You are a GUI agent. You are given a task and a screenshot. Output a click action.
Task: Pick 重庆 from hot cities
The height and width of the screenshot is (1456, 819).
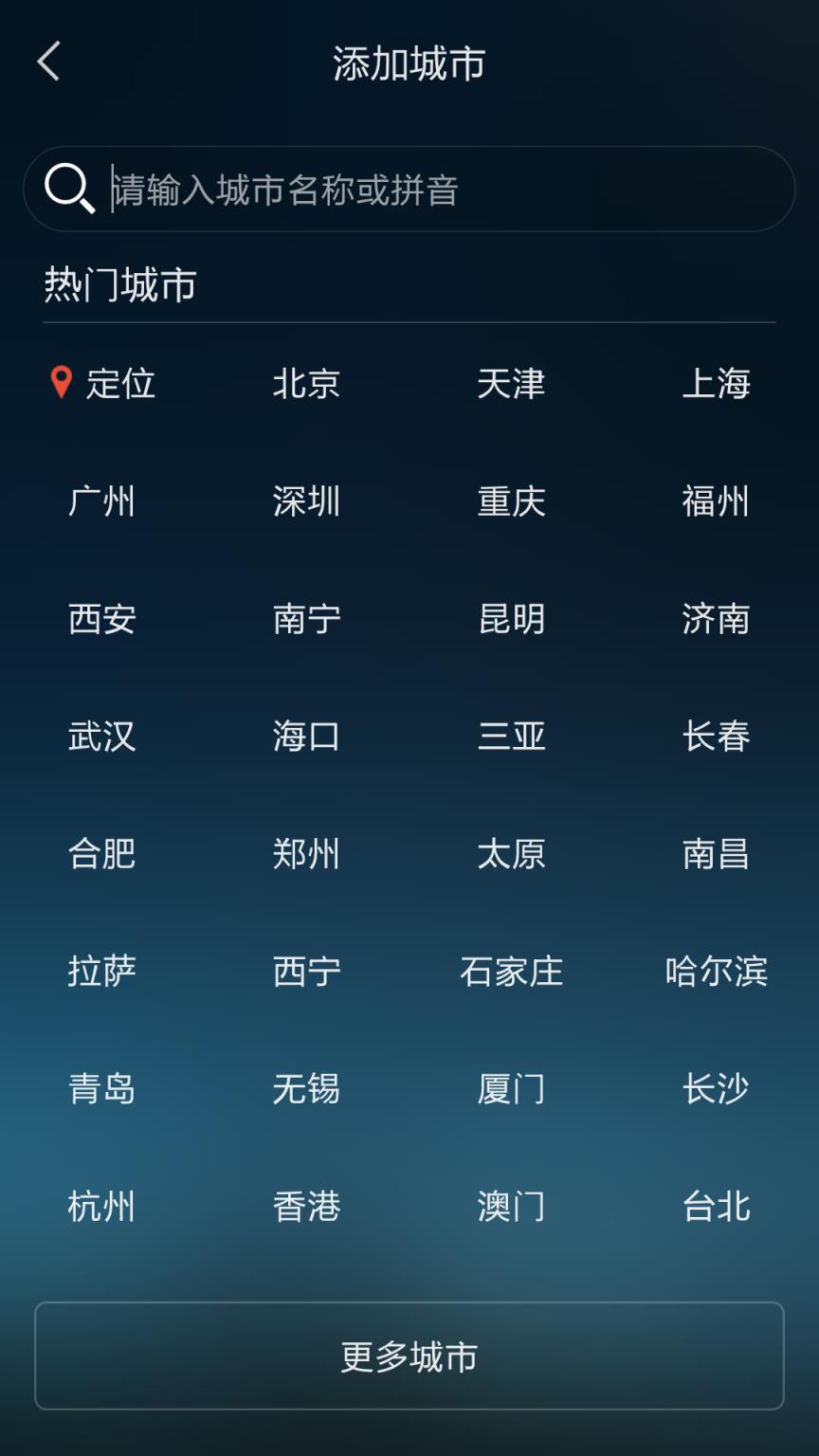pyautogui.click(x=512, y=500)
